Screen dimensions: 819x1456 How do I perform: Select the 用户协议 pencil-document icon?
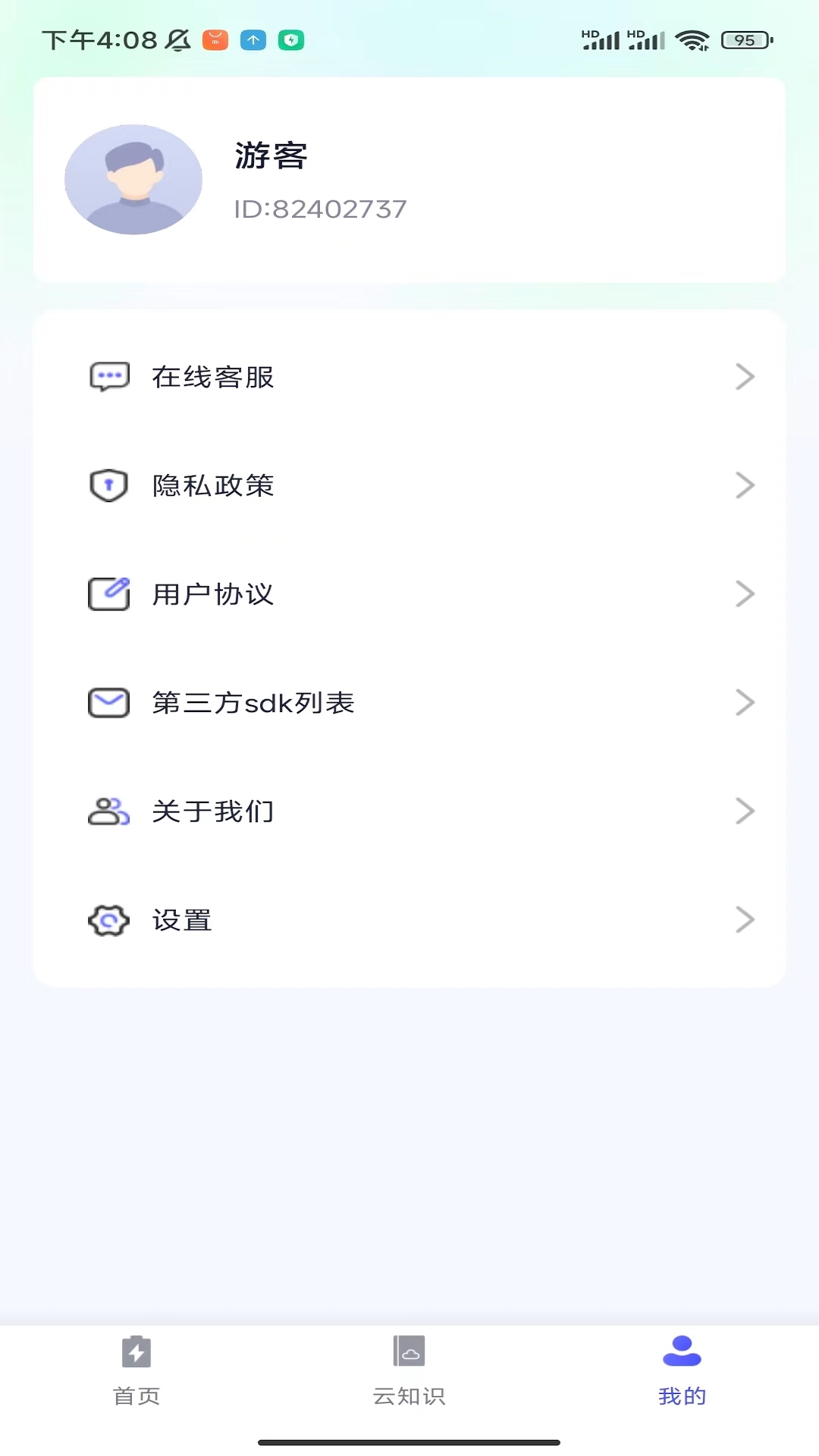[x=108, y=595]
